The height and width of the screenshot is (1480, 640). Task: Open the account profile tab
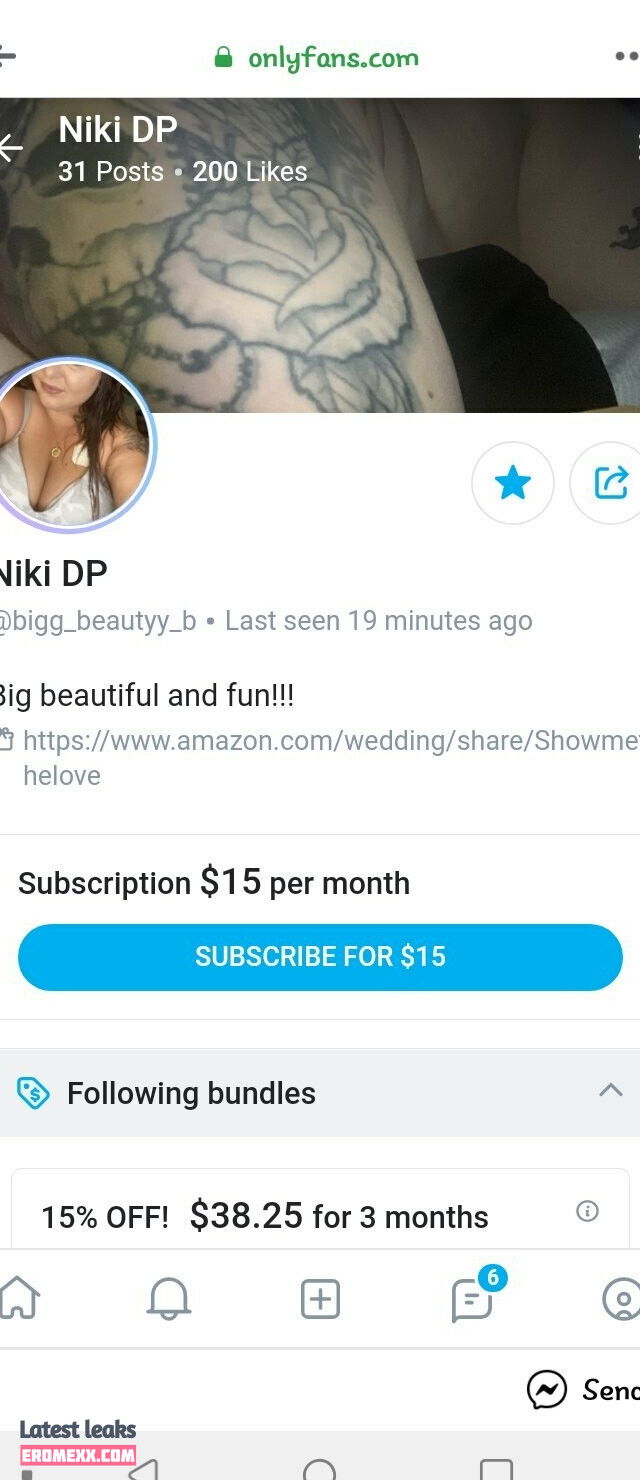tap(622, 1299)
